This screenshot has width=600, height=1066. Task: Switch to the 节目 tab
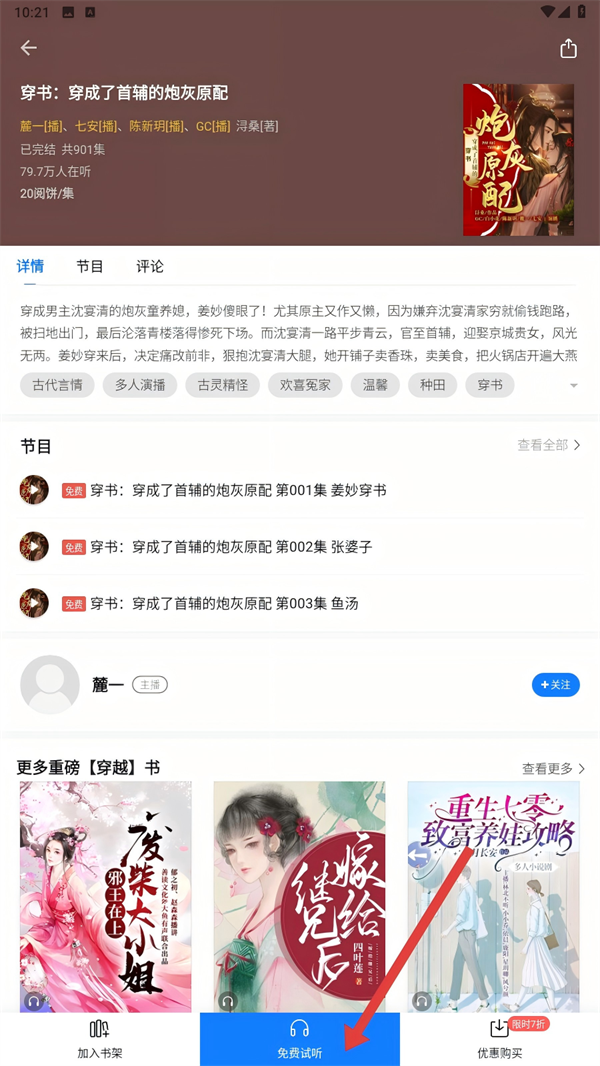pyautogui.click(x=90, y=266)
